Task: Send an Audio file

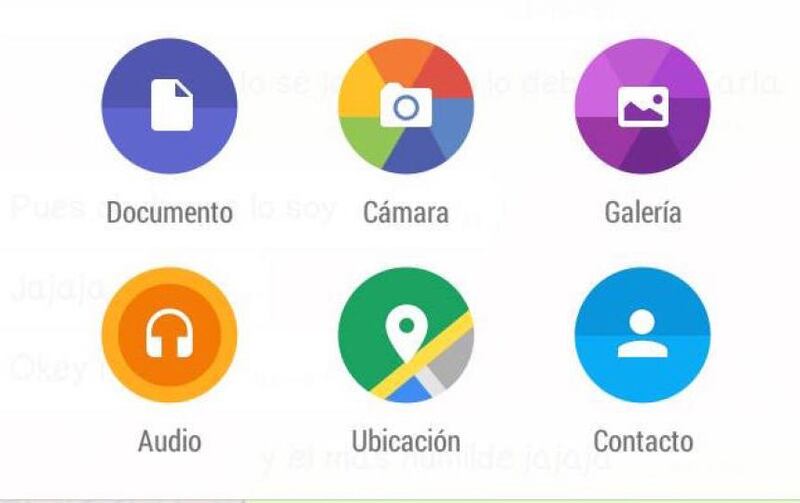Action: 169,335
